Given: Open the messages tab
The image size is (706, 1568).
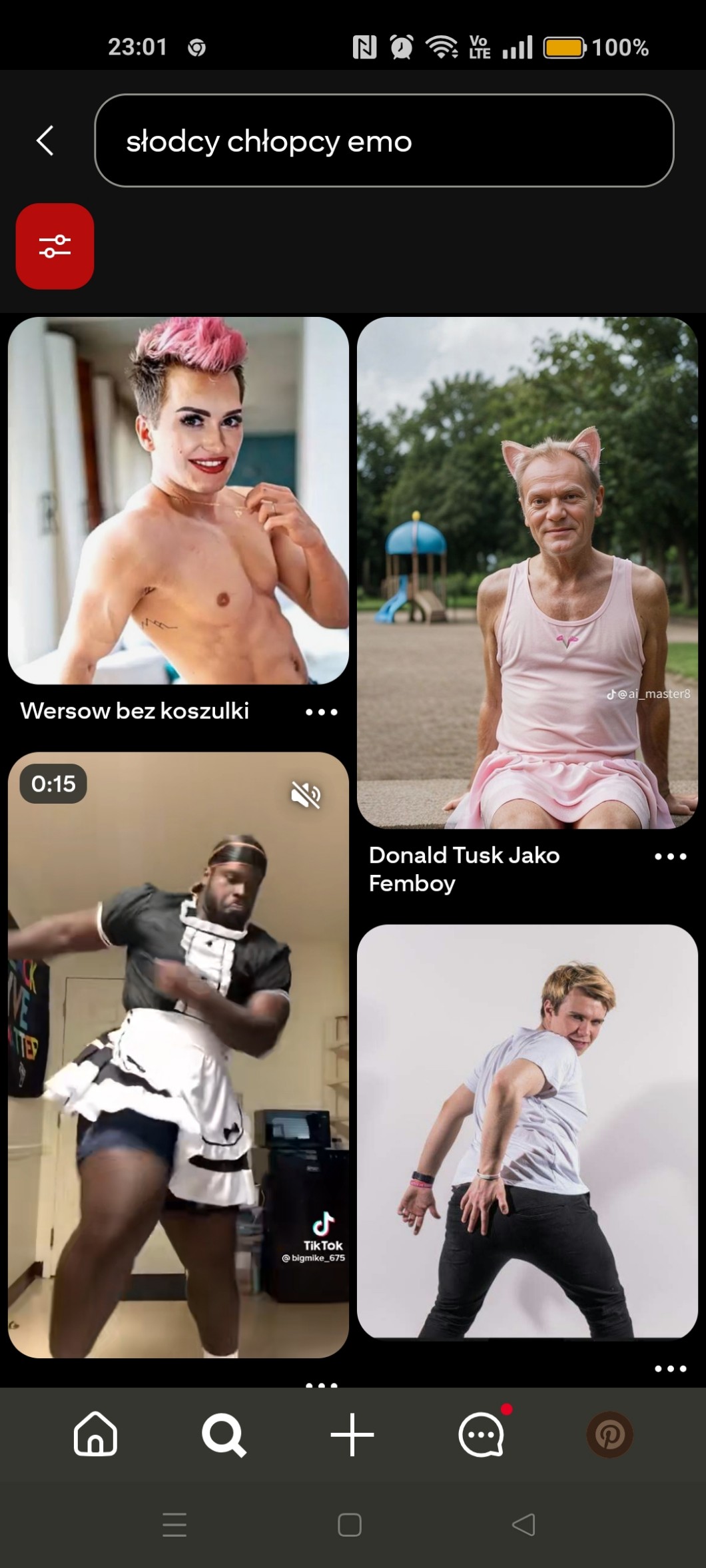Looking at the screenshot, I should 481,1435.
